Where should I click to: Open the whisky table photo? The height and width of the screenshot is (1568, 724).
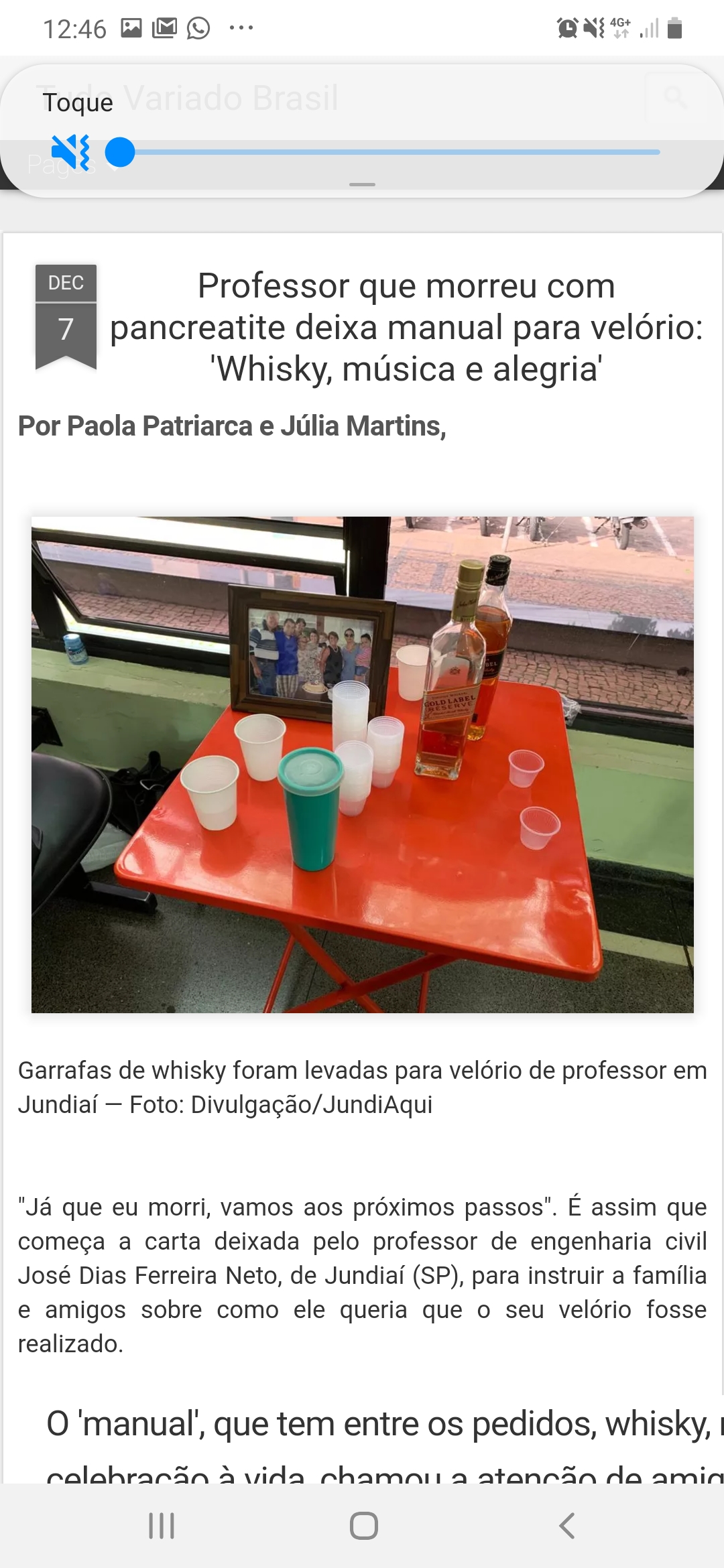(x=362, y=764)
